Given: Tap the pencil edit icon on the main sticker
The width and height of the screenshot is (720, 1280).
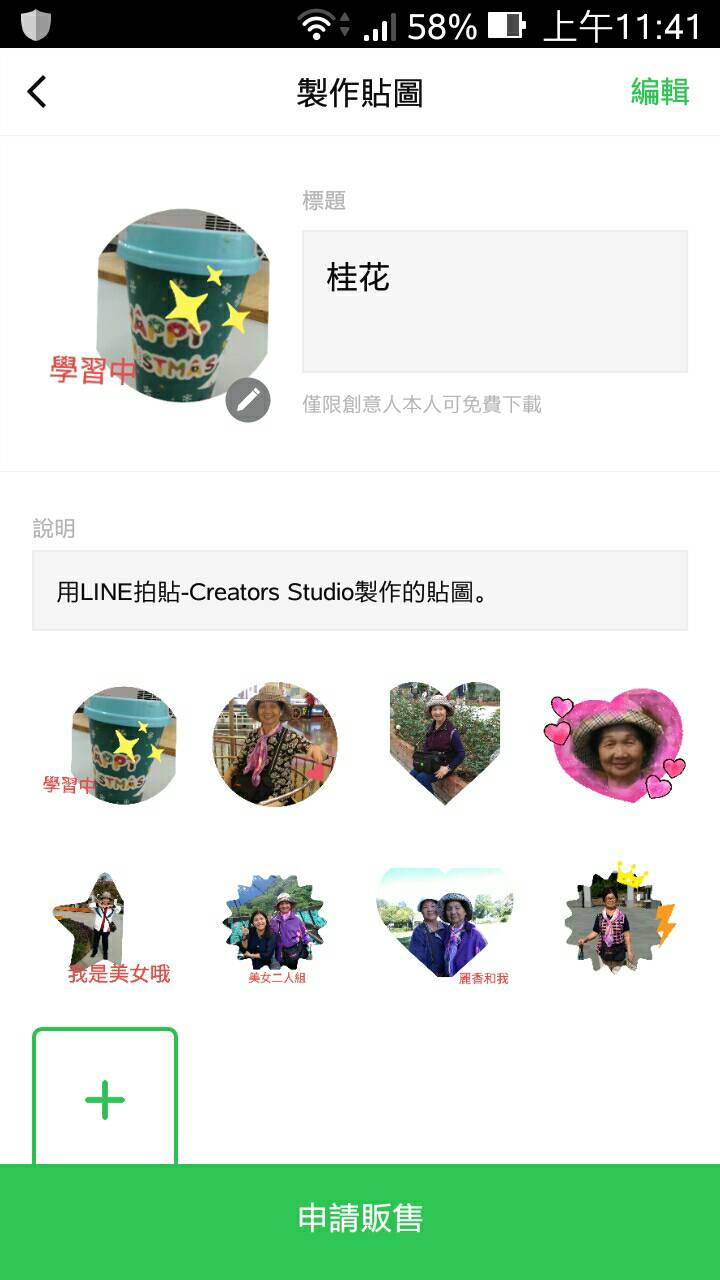Looking at the screenshot, I should pos(246,399).
